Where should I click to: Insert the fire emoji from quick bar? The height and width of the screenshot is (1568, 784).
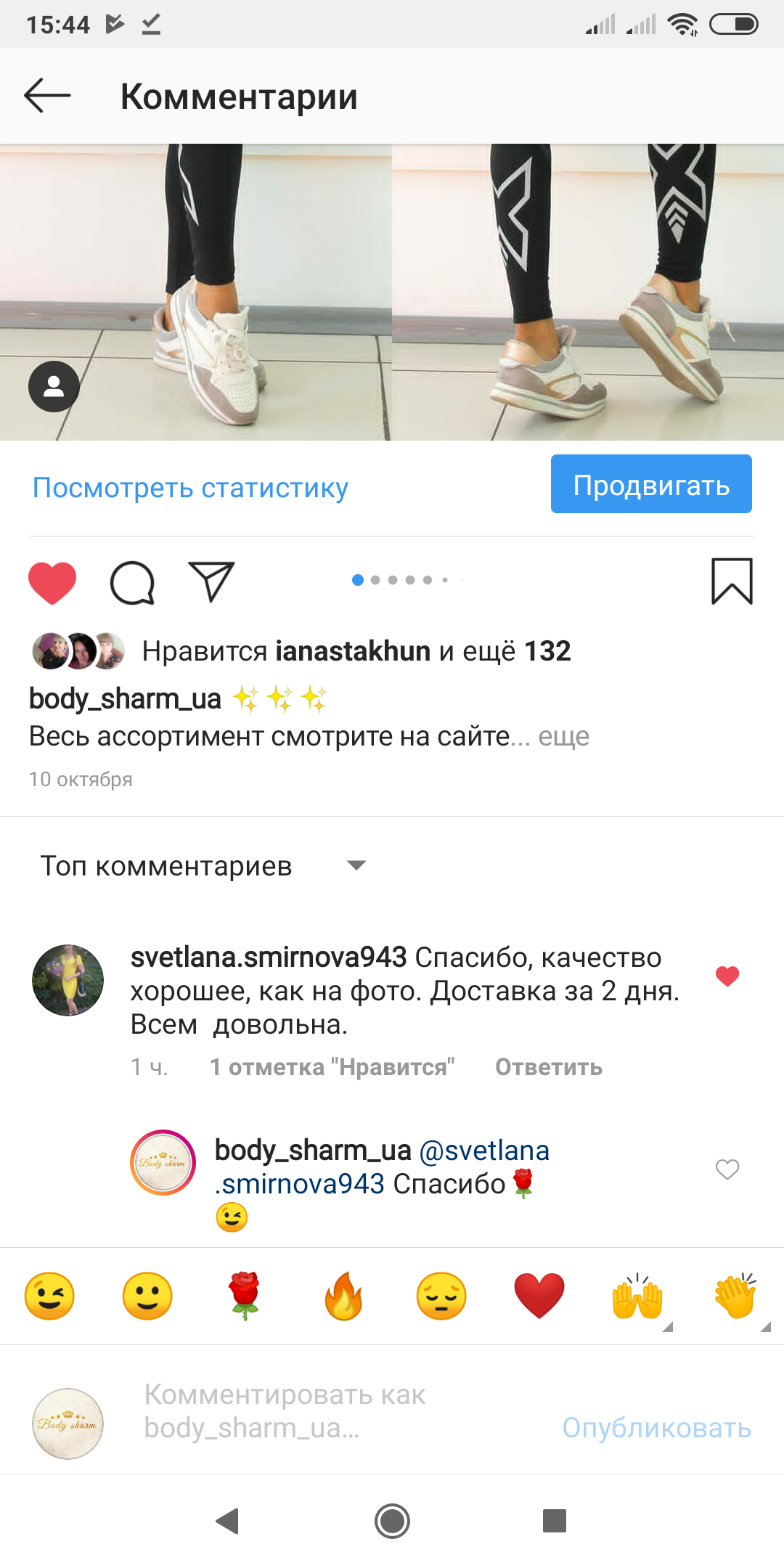(x=343, y=1296)
